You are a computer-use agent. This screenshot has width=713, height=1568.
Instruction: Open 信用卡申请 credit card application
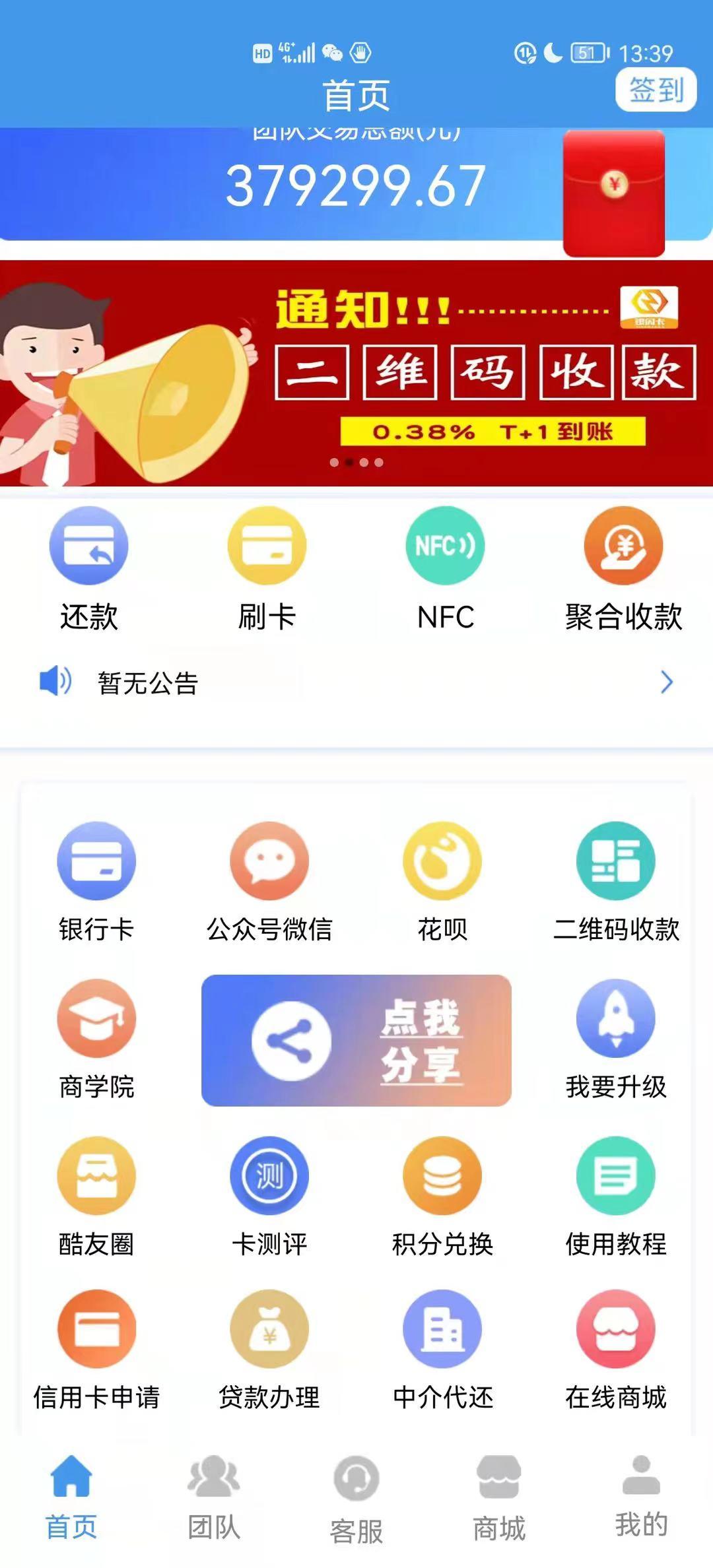pyautogui.click(x=96, y=1349)
